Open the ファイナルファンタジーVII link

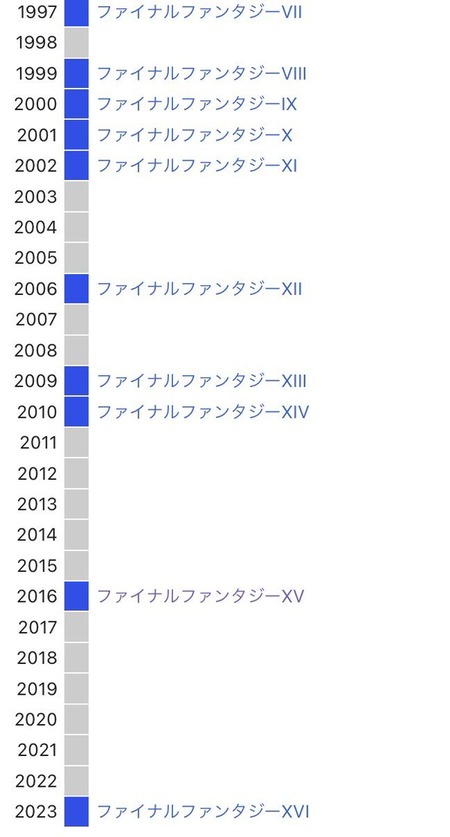pyautogui.click(x=199, y=12)
